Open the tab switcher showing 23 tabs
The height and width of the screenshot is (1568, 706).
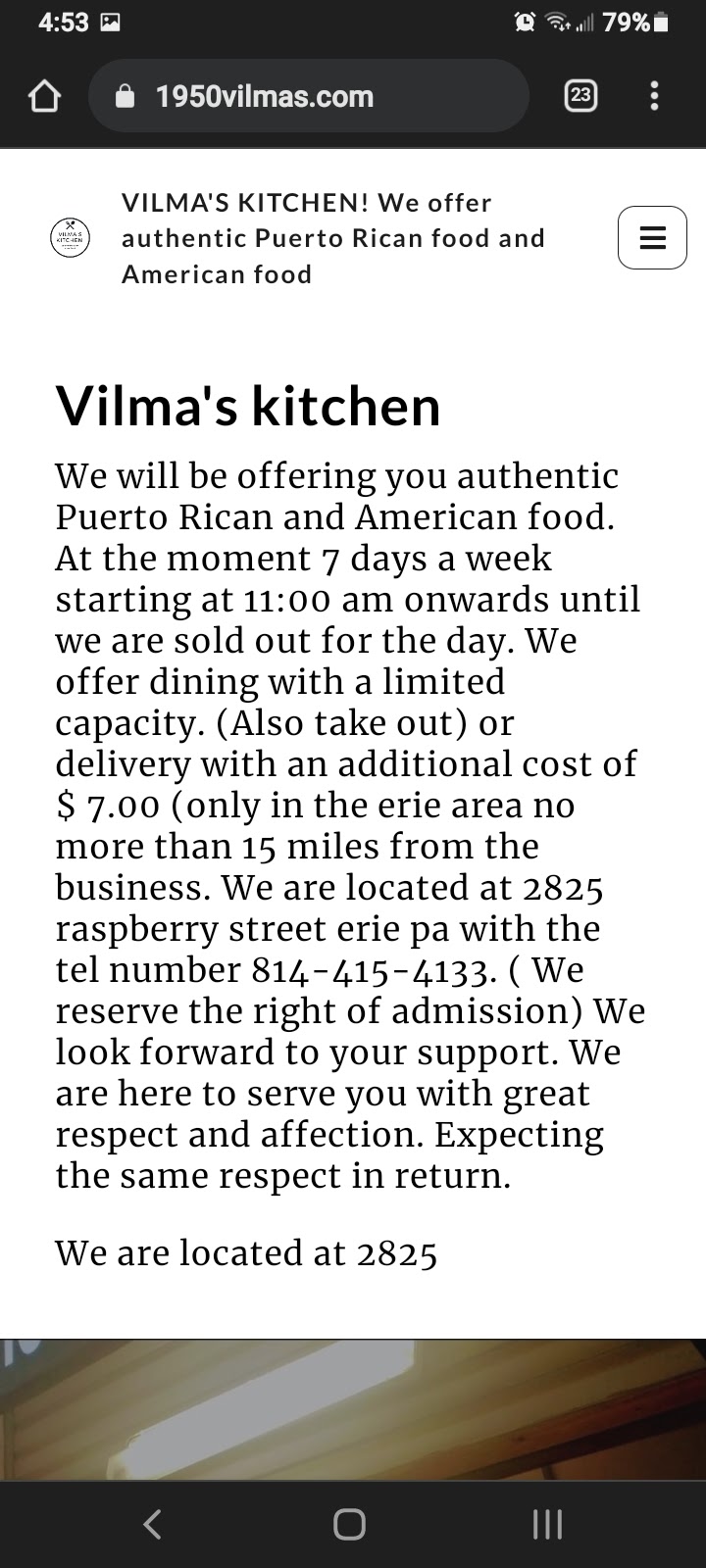coord(580,96)
